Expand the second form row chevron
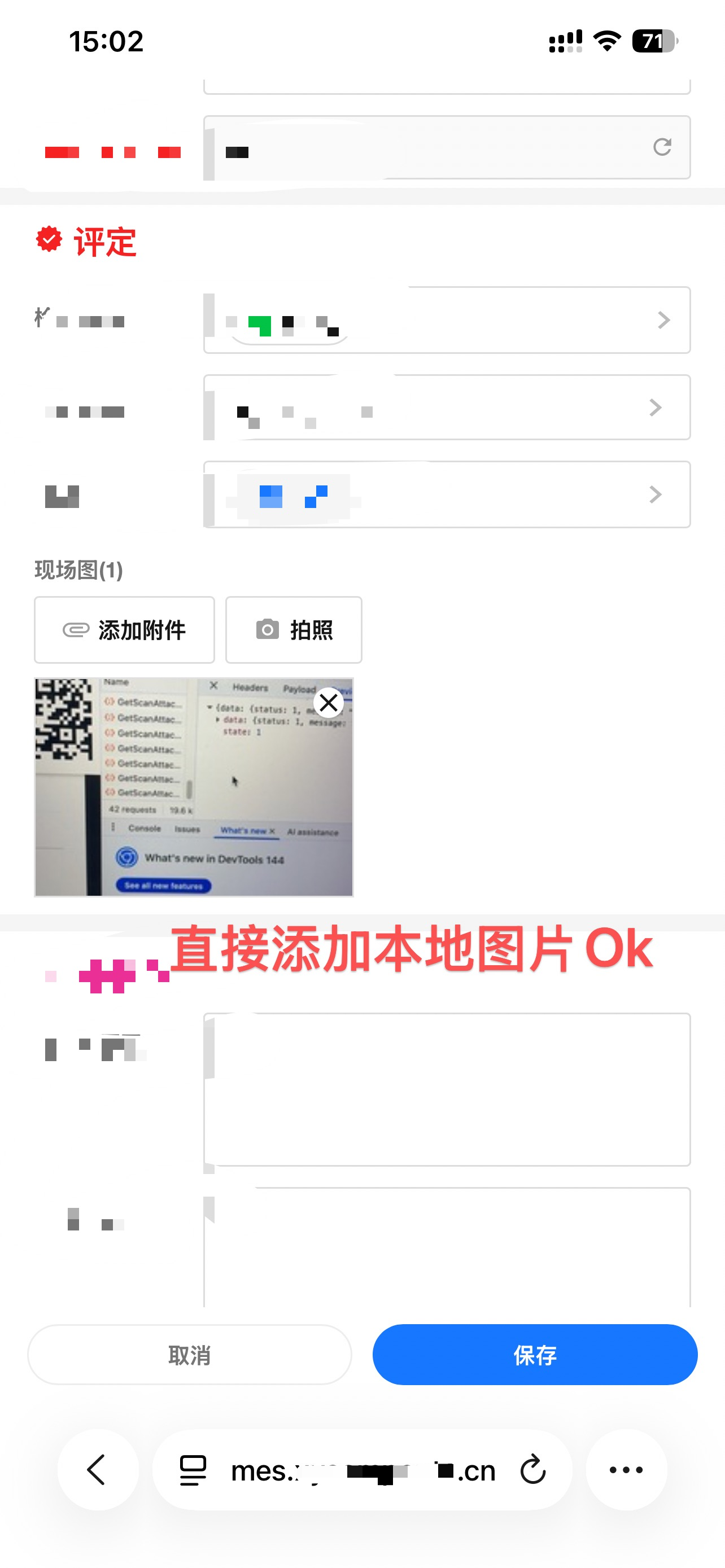725x1568 pixels. pyautogui.click(x=656, y=407)
